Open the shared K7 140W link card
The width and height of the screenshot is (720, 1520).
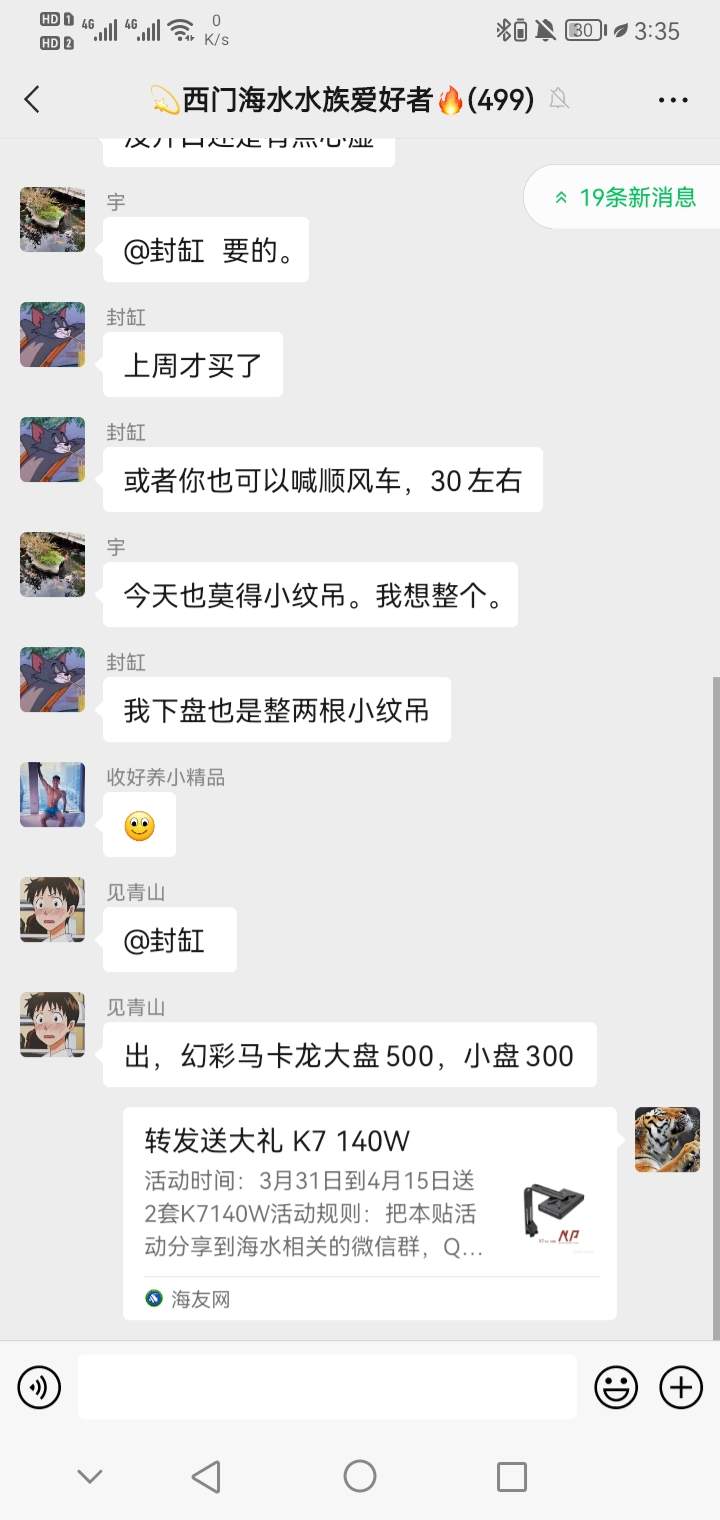pyautogui.click(x=369, y=1212)
